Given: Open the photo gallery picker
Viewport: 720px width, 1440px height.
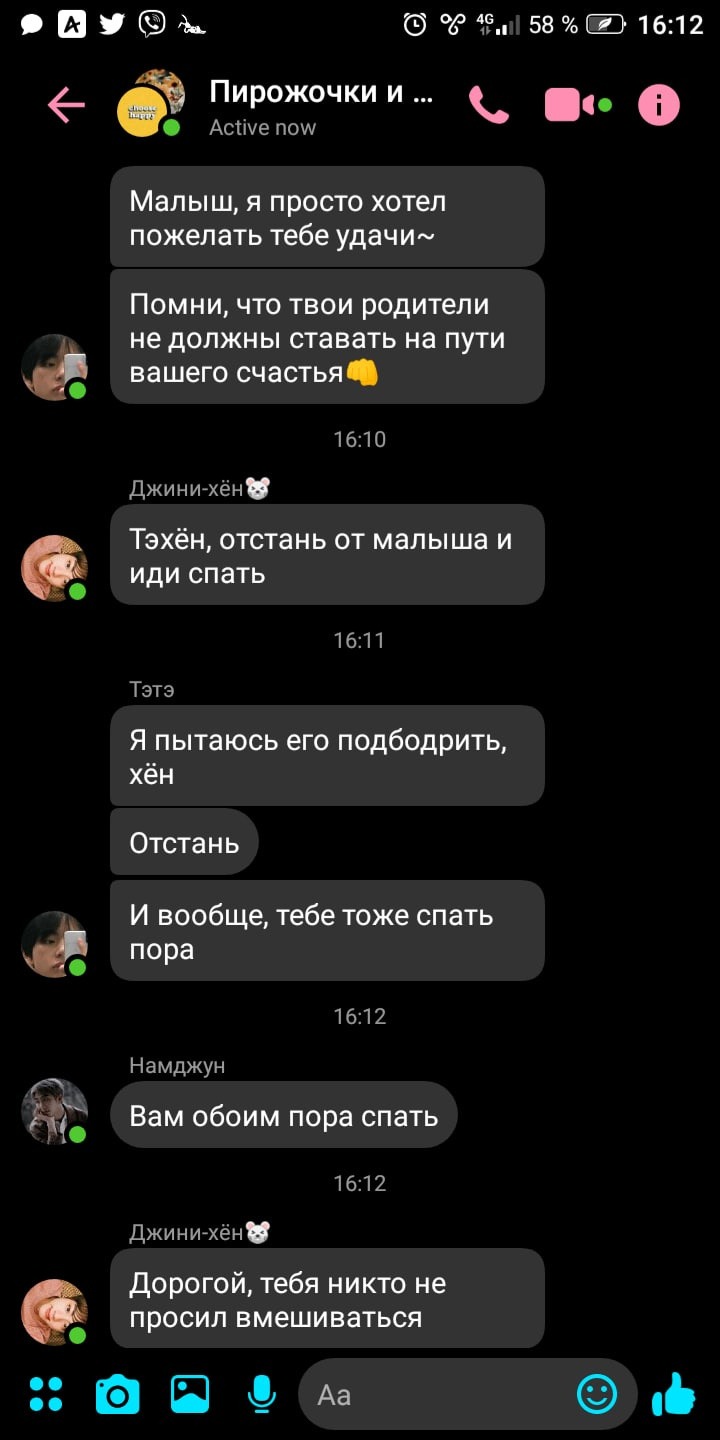Looking at the screenshot, I should tap(190, 1394).
